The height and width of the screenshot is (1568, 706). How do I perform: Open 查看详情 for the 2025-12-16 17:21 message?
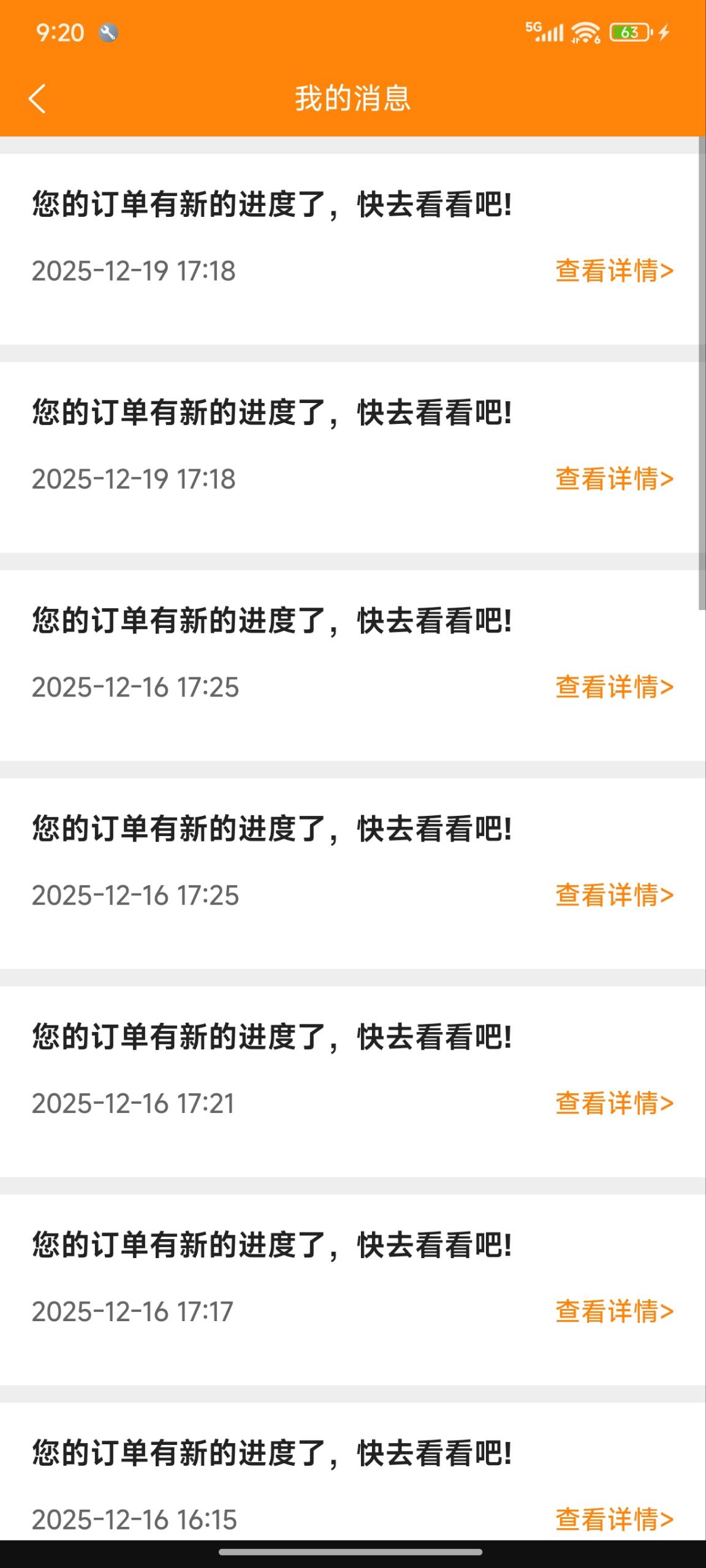click(x=614, y=1103)
